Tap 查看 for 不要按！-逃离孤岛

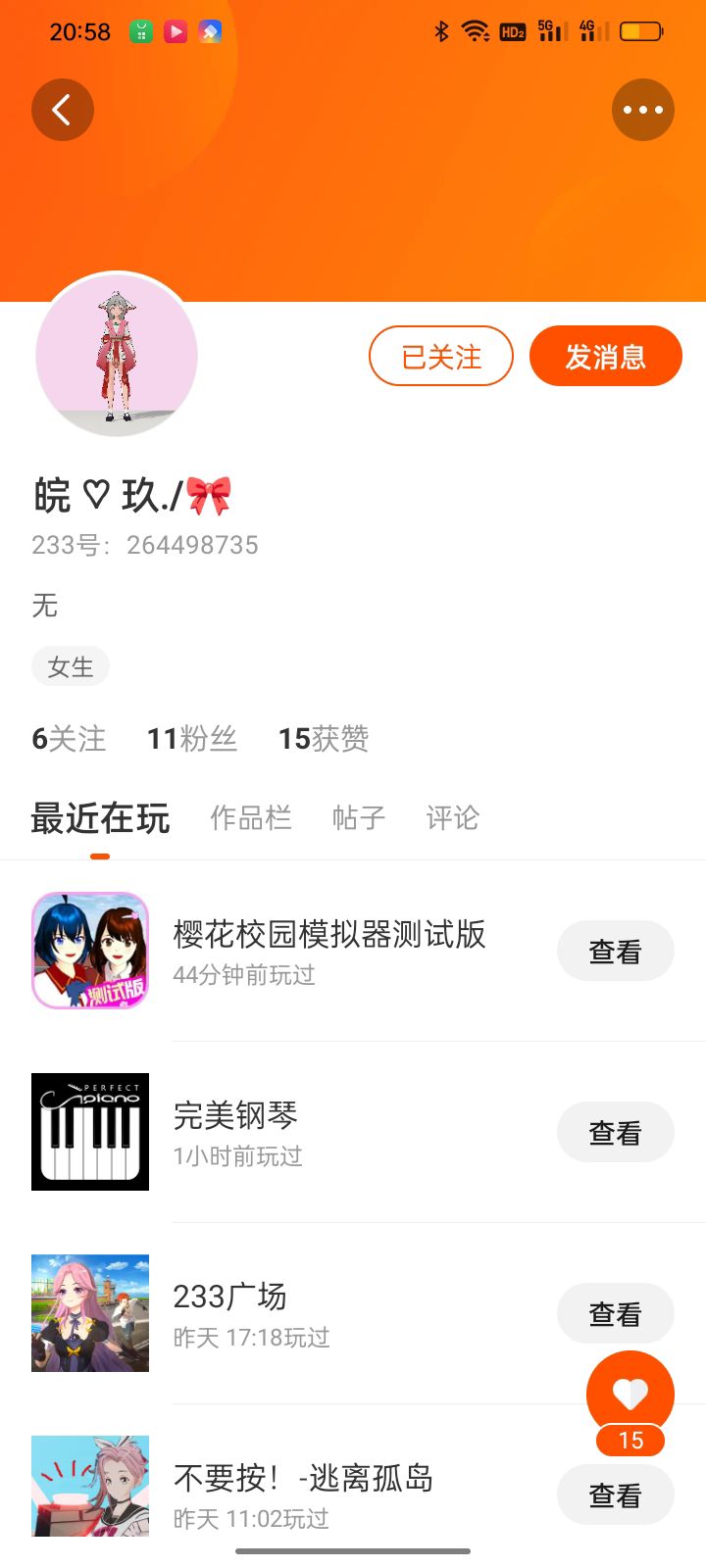pos(616,1494)
